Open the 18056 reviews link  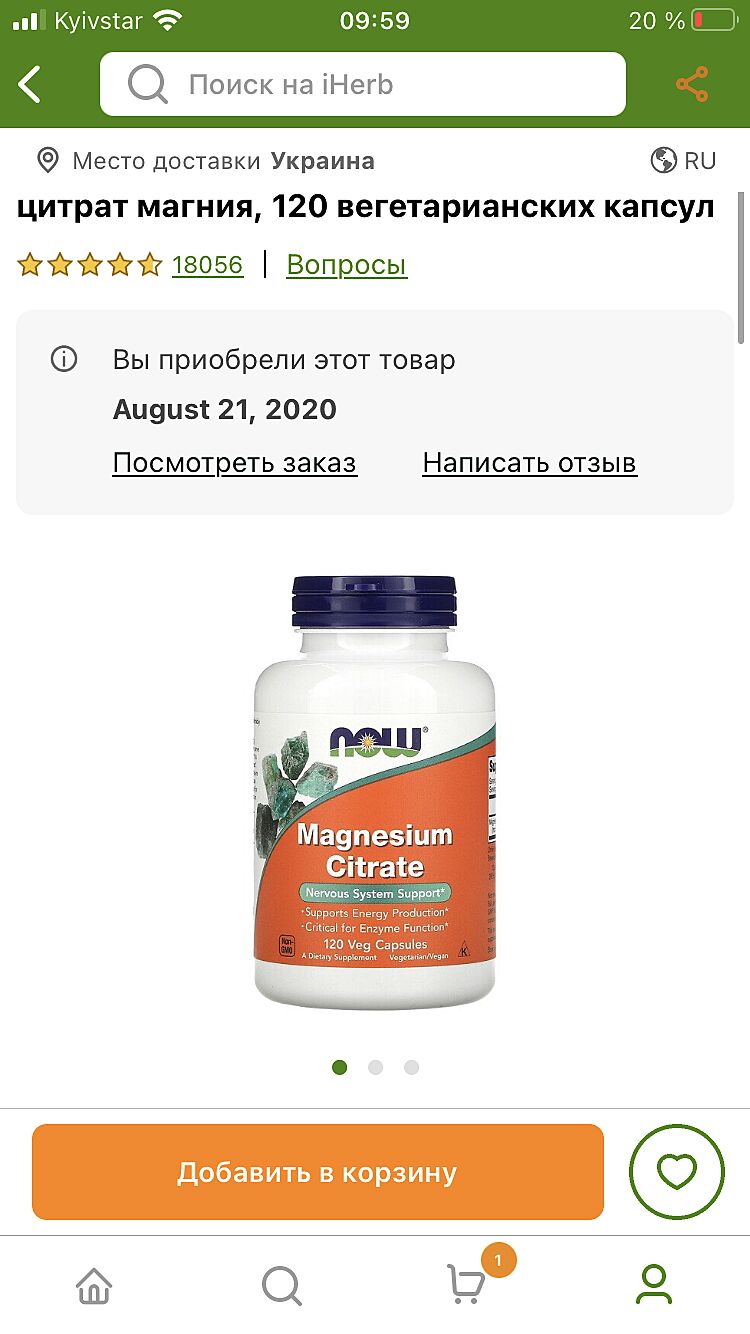tap(207, 265)
